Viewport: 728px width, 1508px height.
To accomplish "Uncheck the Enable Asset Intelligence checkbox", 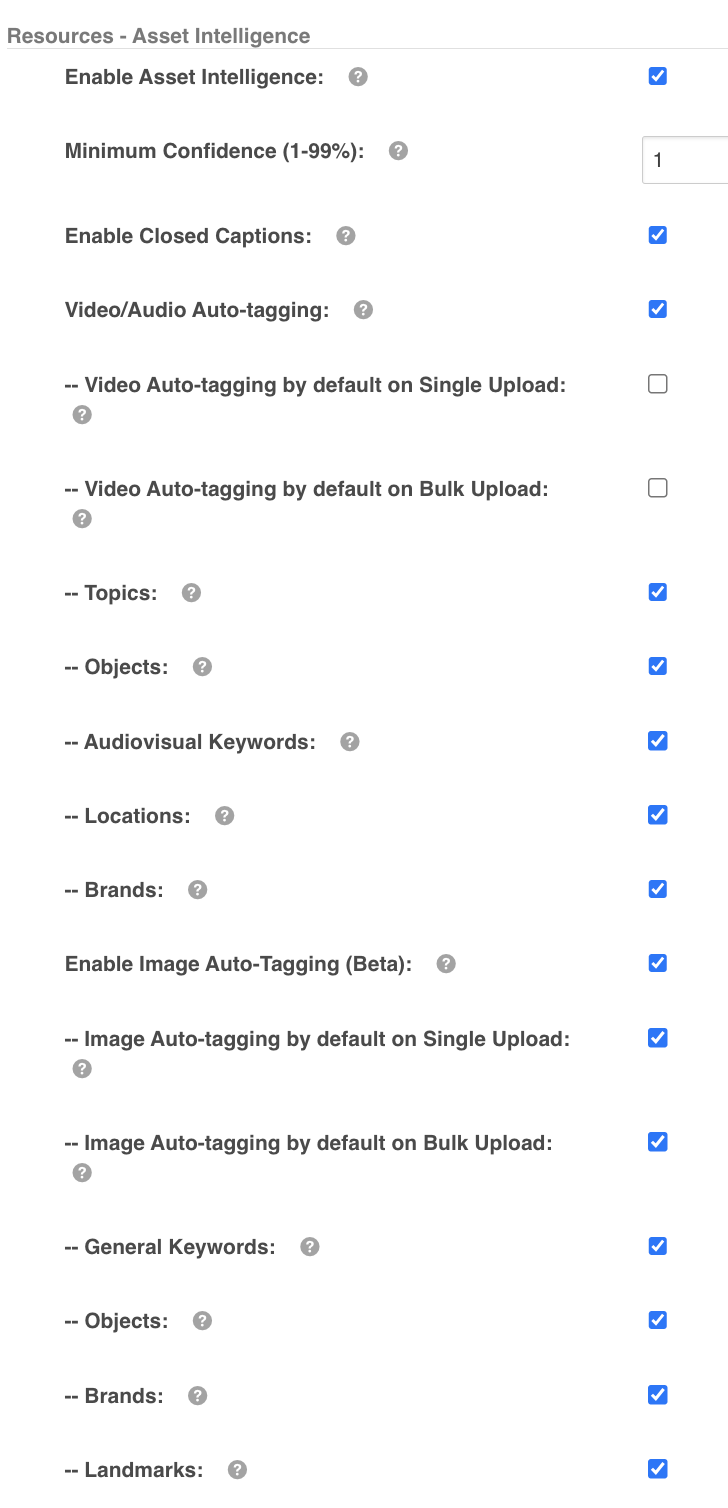I will click(657, 76).
